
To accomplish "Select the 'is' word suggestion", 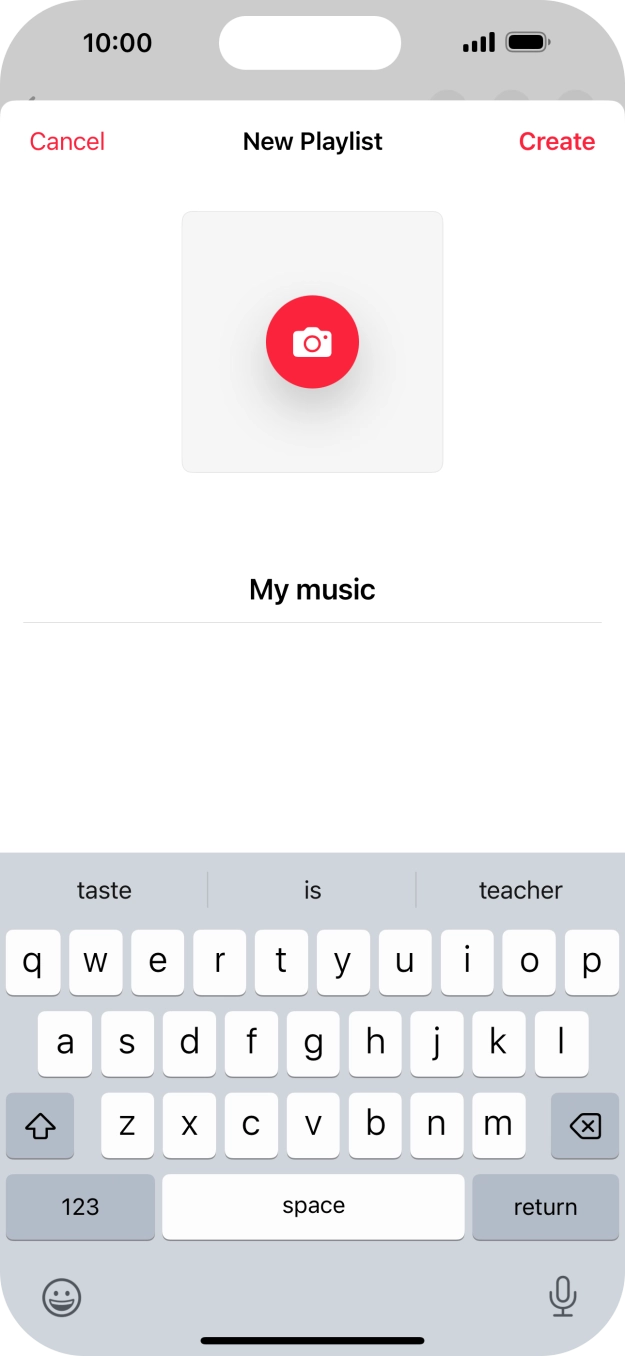I will [312, 890].
